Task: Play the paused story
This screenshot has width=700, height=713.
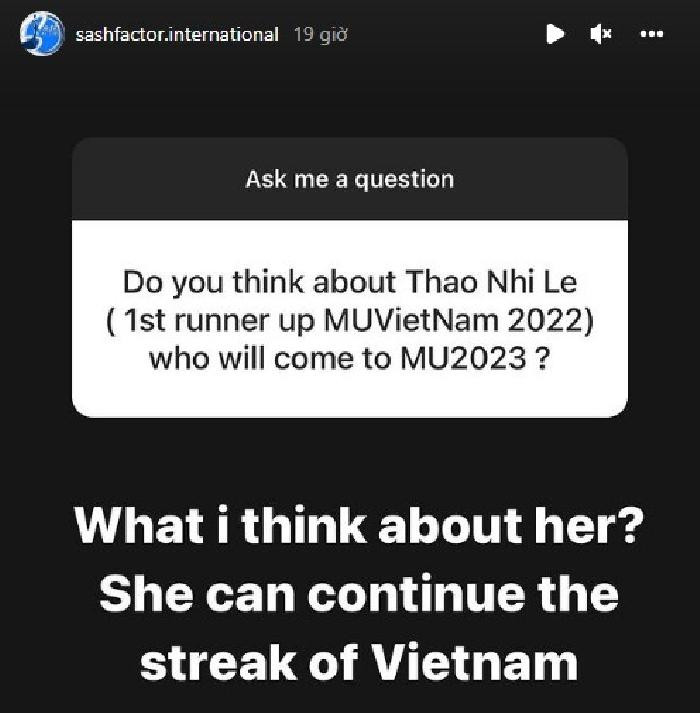Action: (x=554, y=34)
